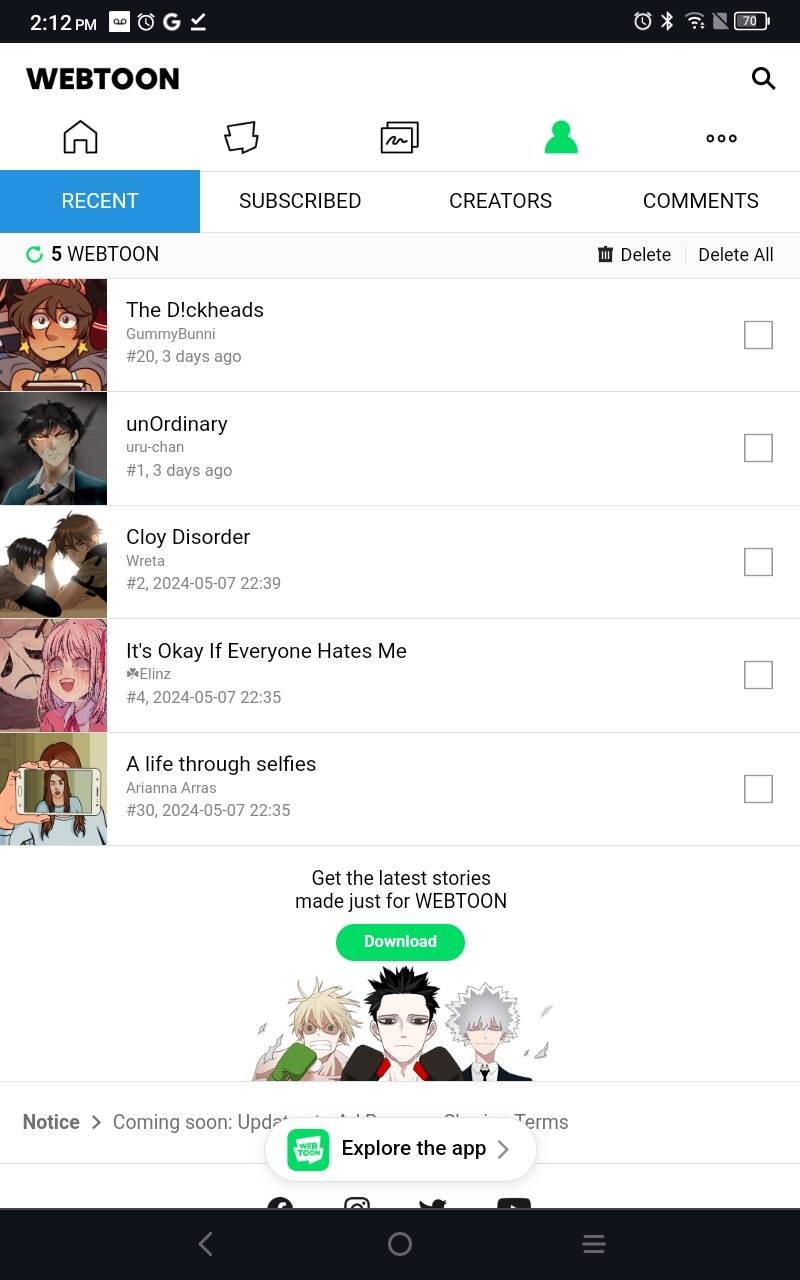Switch to the COMMENTS tab

point(700,201)
